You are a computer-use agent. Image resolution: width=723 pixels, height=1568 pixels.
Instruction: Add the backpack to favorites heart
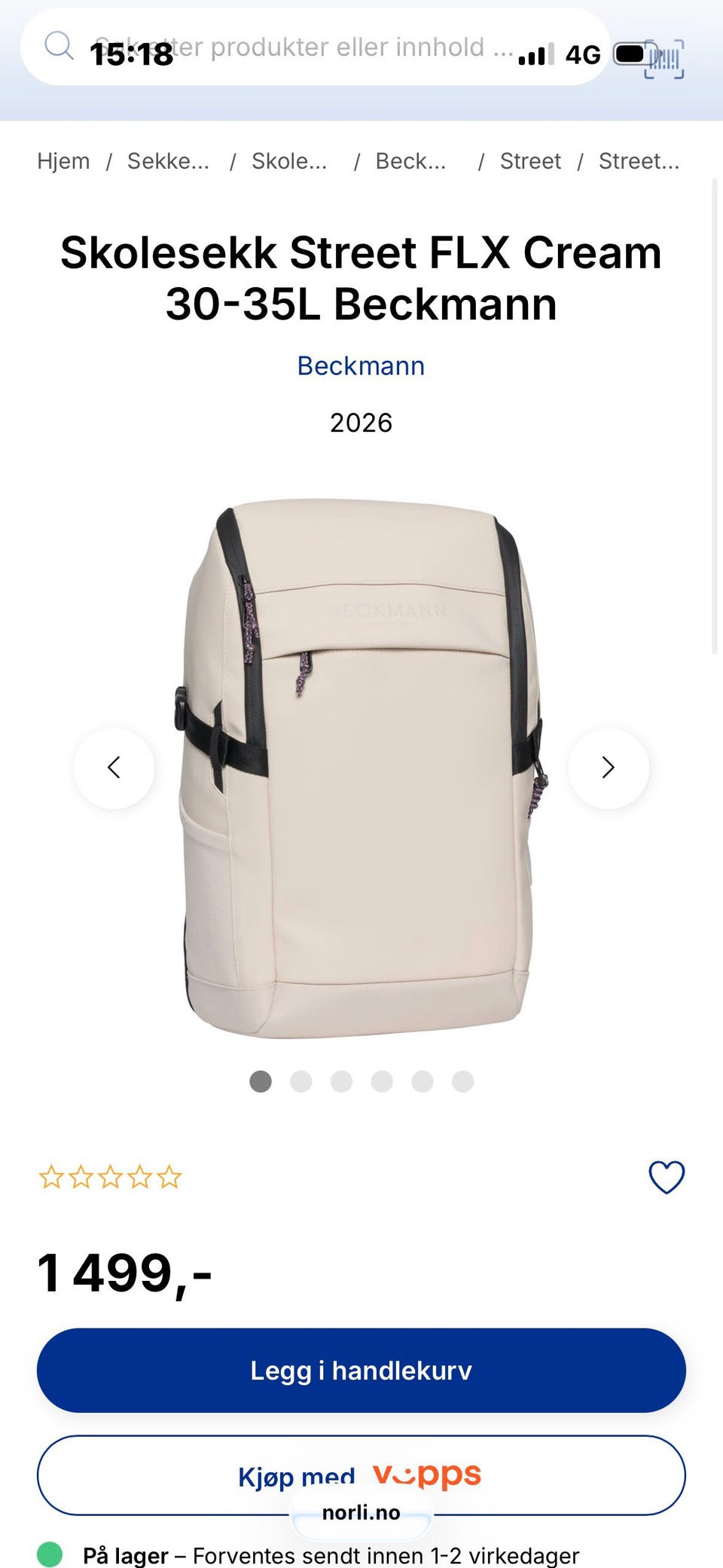pos(667,1177)
